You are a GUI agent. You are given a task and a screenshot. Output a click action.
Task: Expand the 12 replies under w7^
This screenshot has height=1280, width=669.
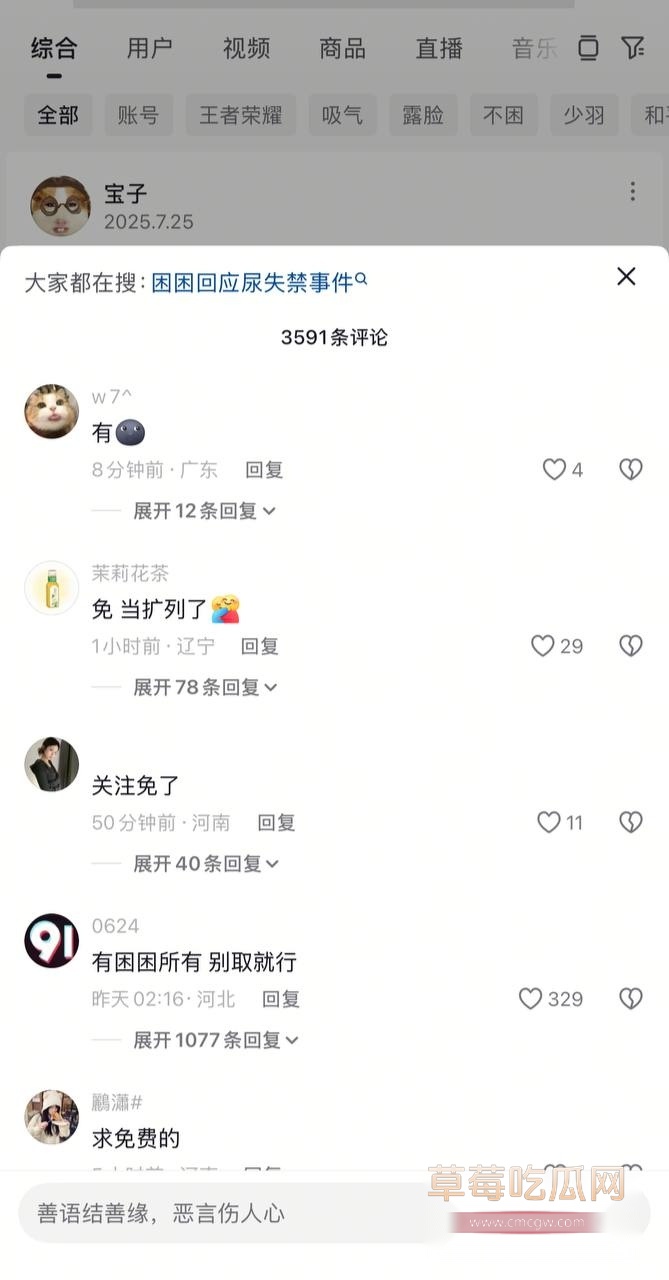point(205,511)
